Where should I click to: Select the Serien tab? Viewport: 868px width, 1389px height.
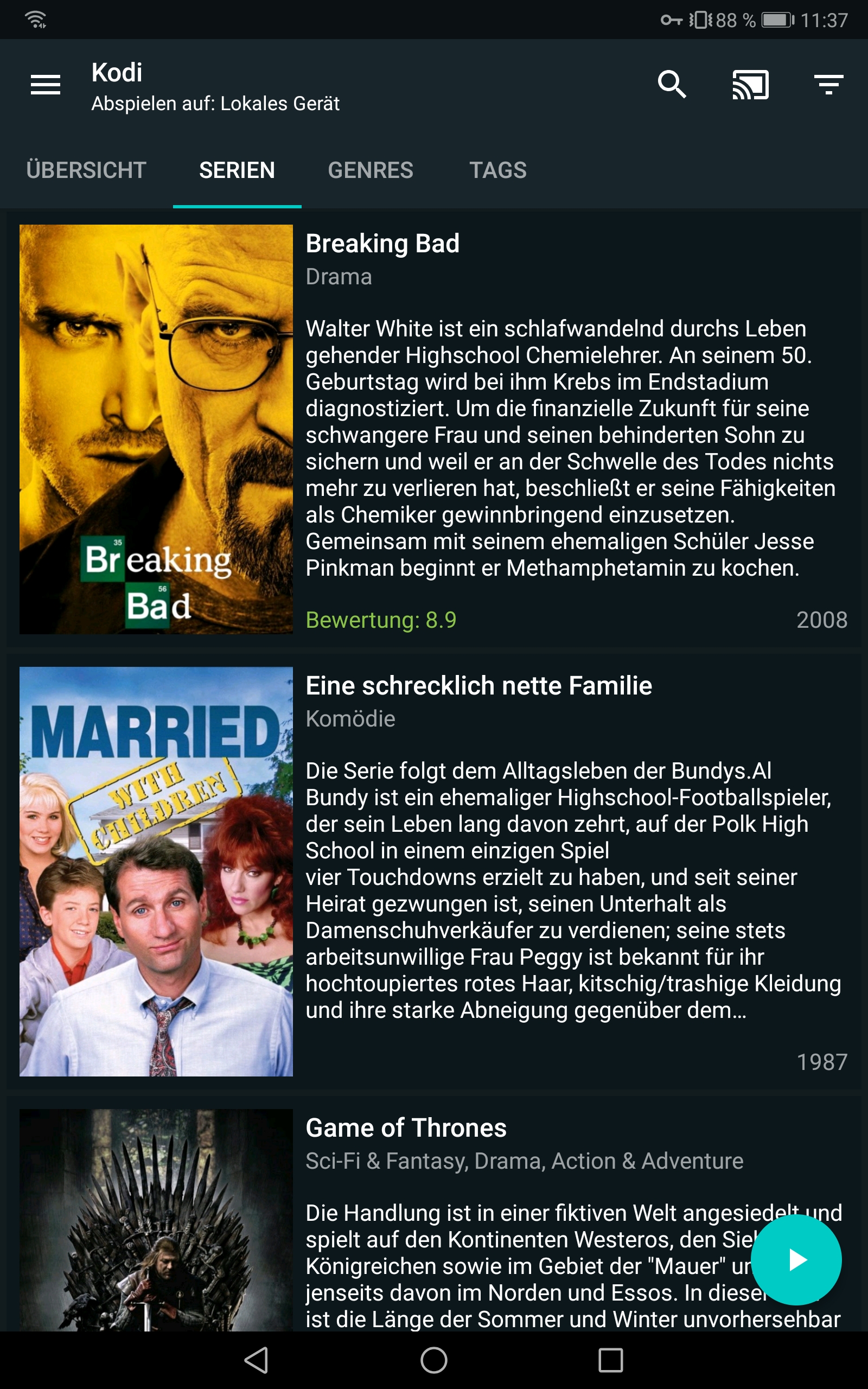point(237,170)
